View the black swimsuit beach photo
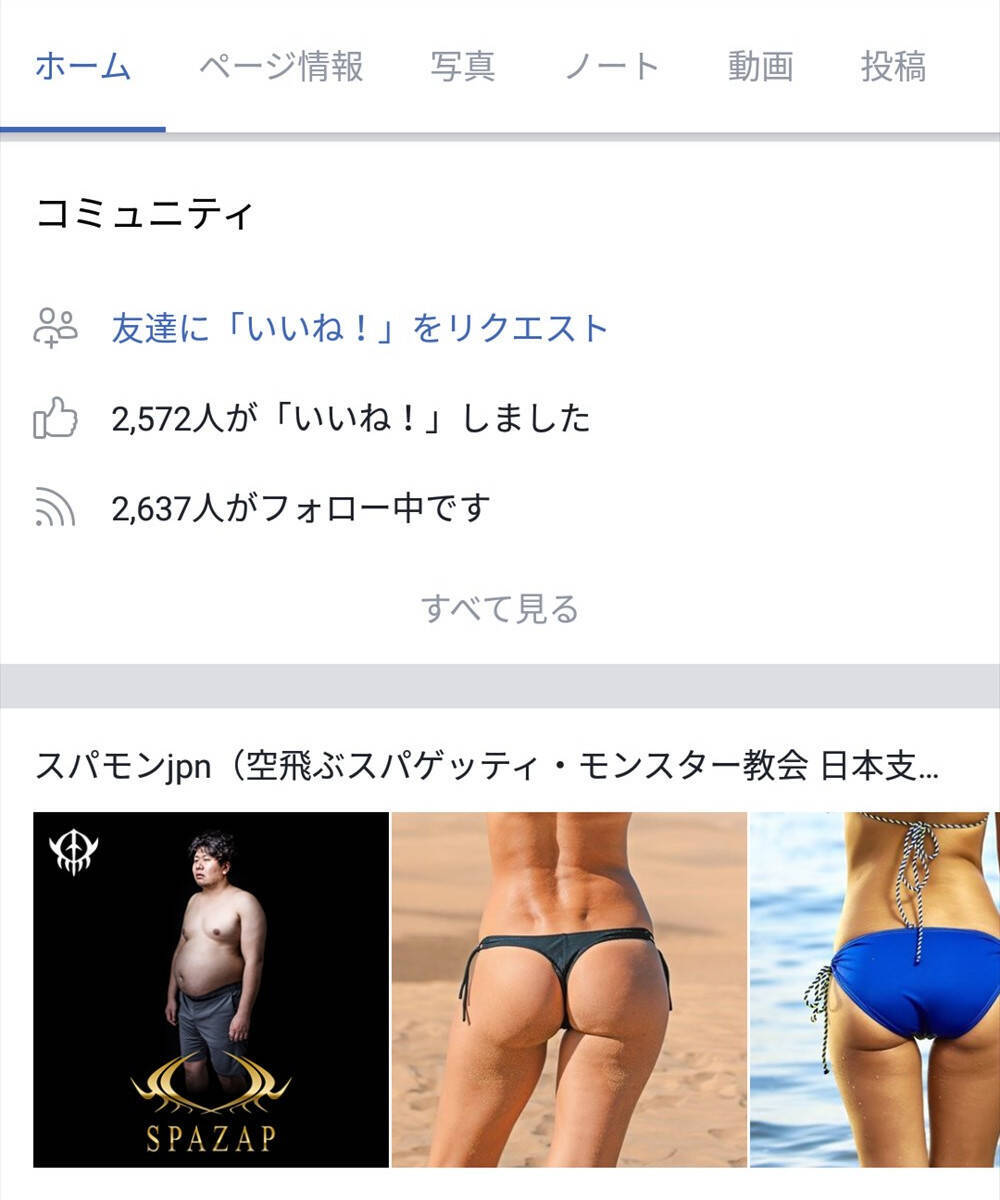The width and height of the screenshot is (1000, 1200). (569, 989)
